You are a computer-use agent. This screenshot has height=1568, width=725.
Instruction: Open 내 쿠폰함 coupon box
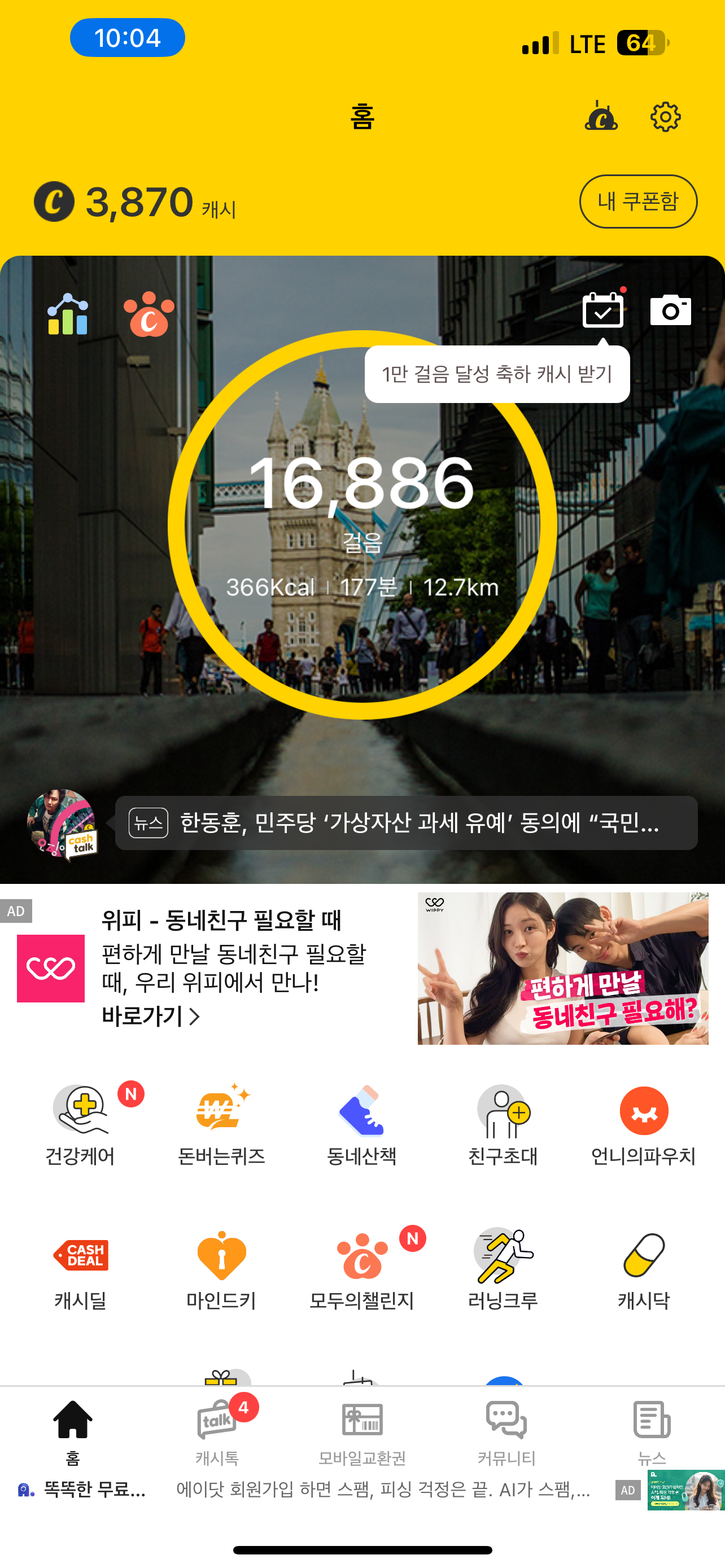(x=637, y=202)
